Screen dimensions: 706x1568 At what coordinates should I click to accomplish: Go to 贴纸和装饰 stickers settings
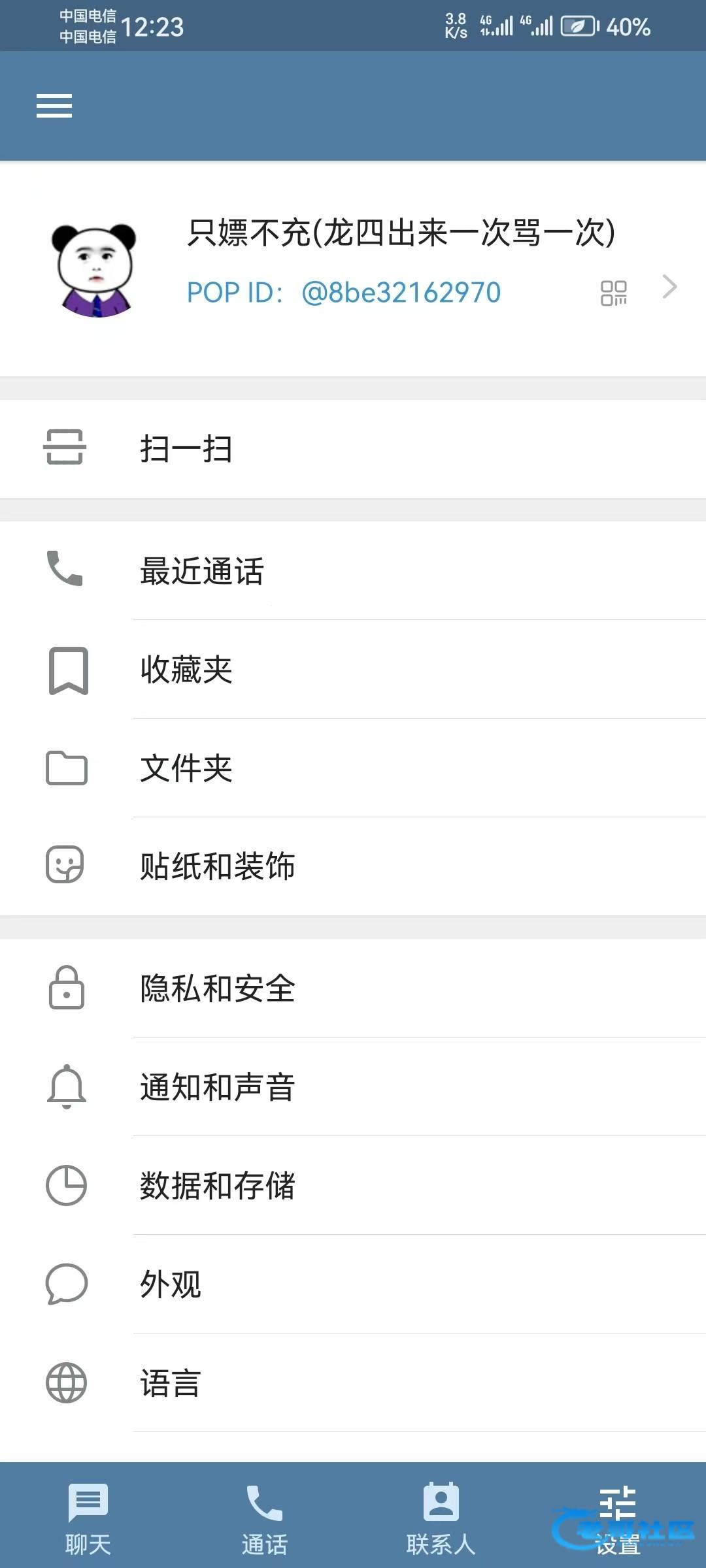[353, 866]
